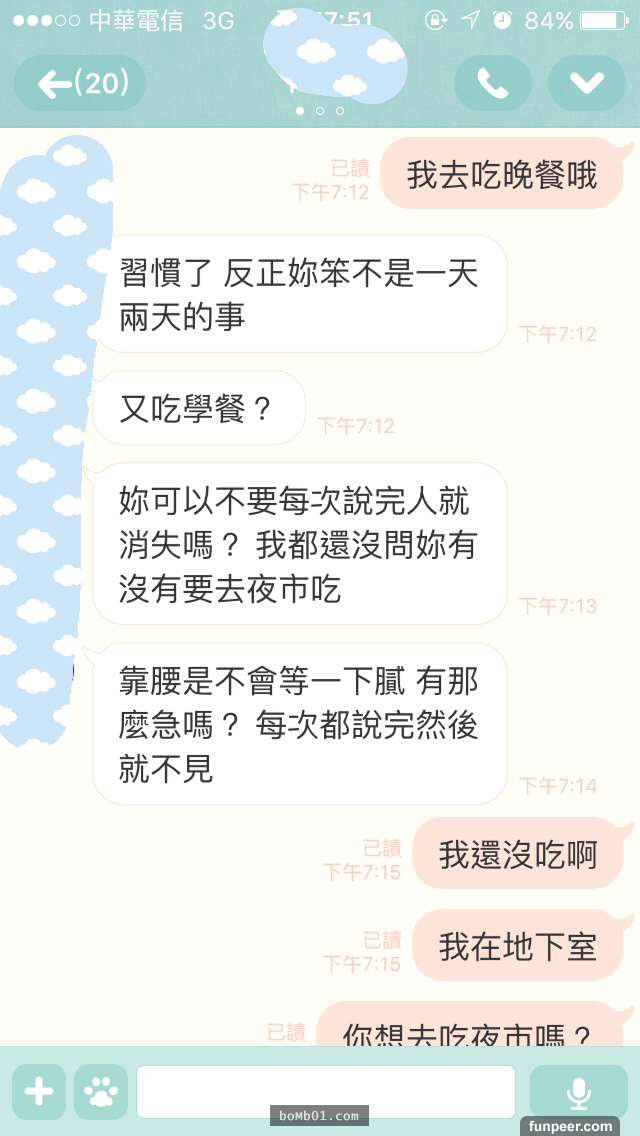Focus the message text field
The height and width of the screenshot is (1136, 640).
click(326, 1091)
